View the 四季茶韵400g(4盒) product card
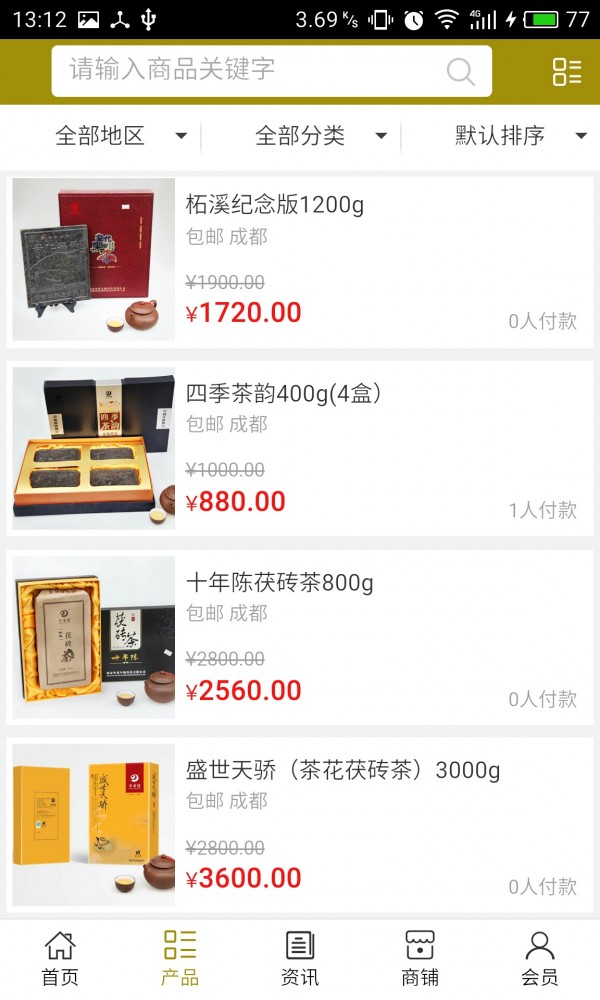 (x=300, y=448)
